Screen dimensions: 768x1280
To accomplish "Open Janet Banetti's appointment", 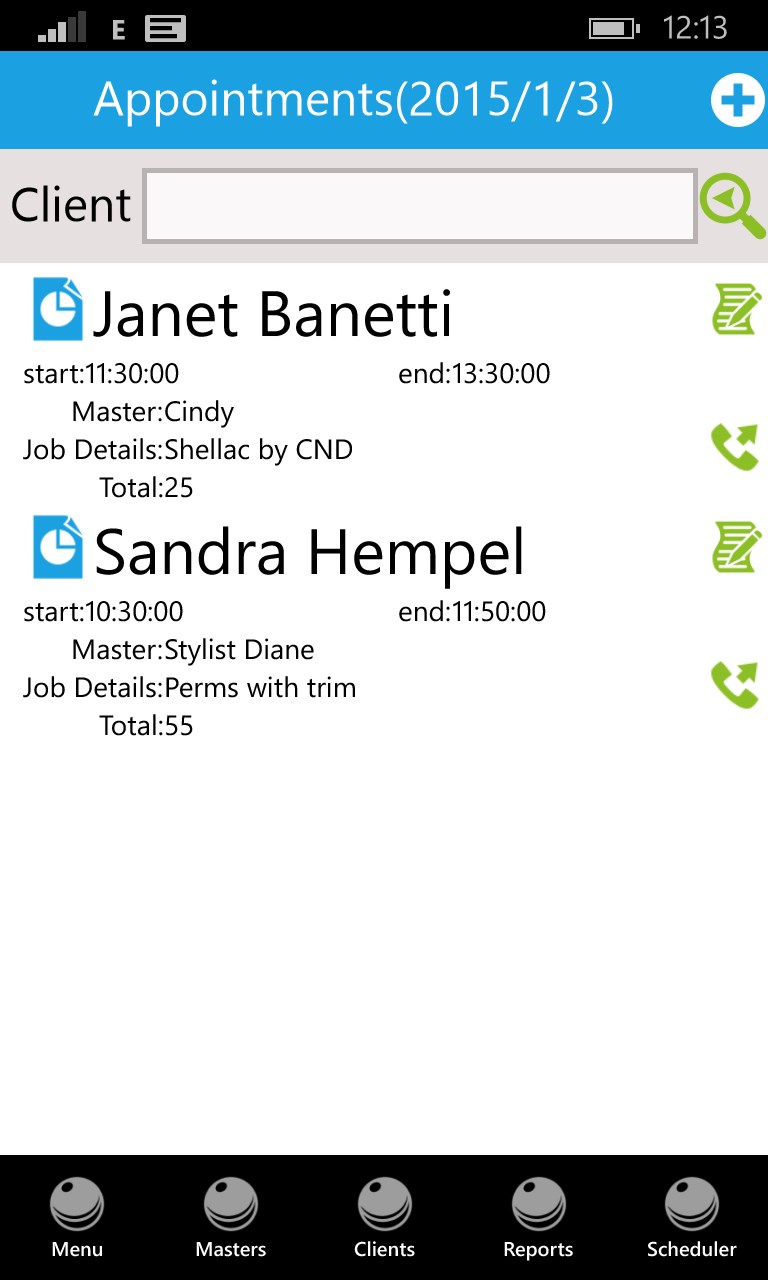I will click(272, 314).
